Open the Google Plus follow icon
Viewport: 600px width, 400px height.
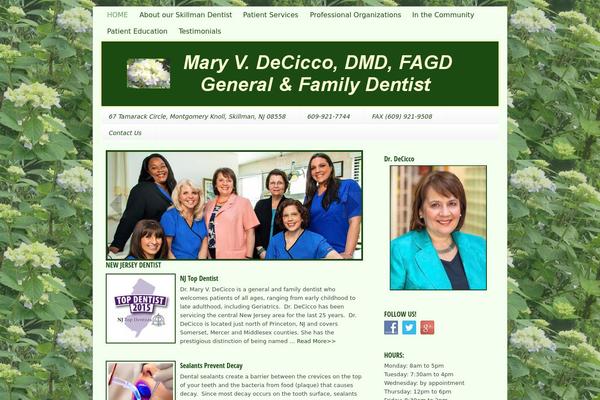pyautogui.click(x=427, y=327)
